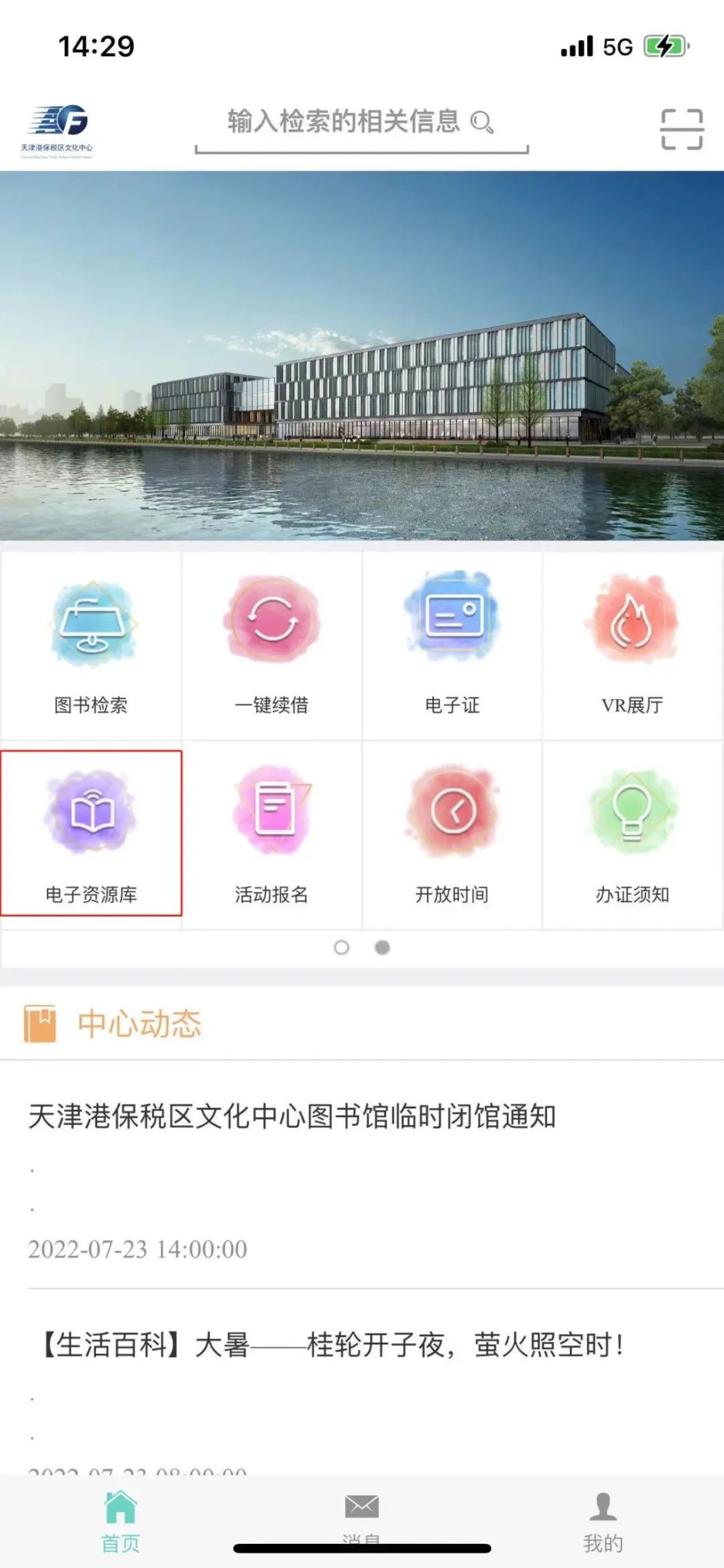Read the 生活百科 大暑 article
Image resolution: width=724 pixels, height=1568 pixels.
point(328,1345)
